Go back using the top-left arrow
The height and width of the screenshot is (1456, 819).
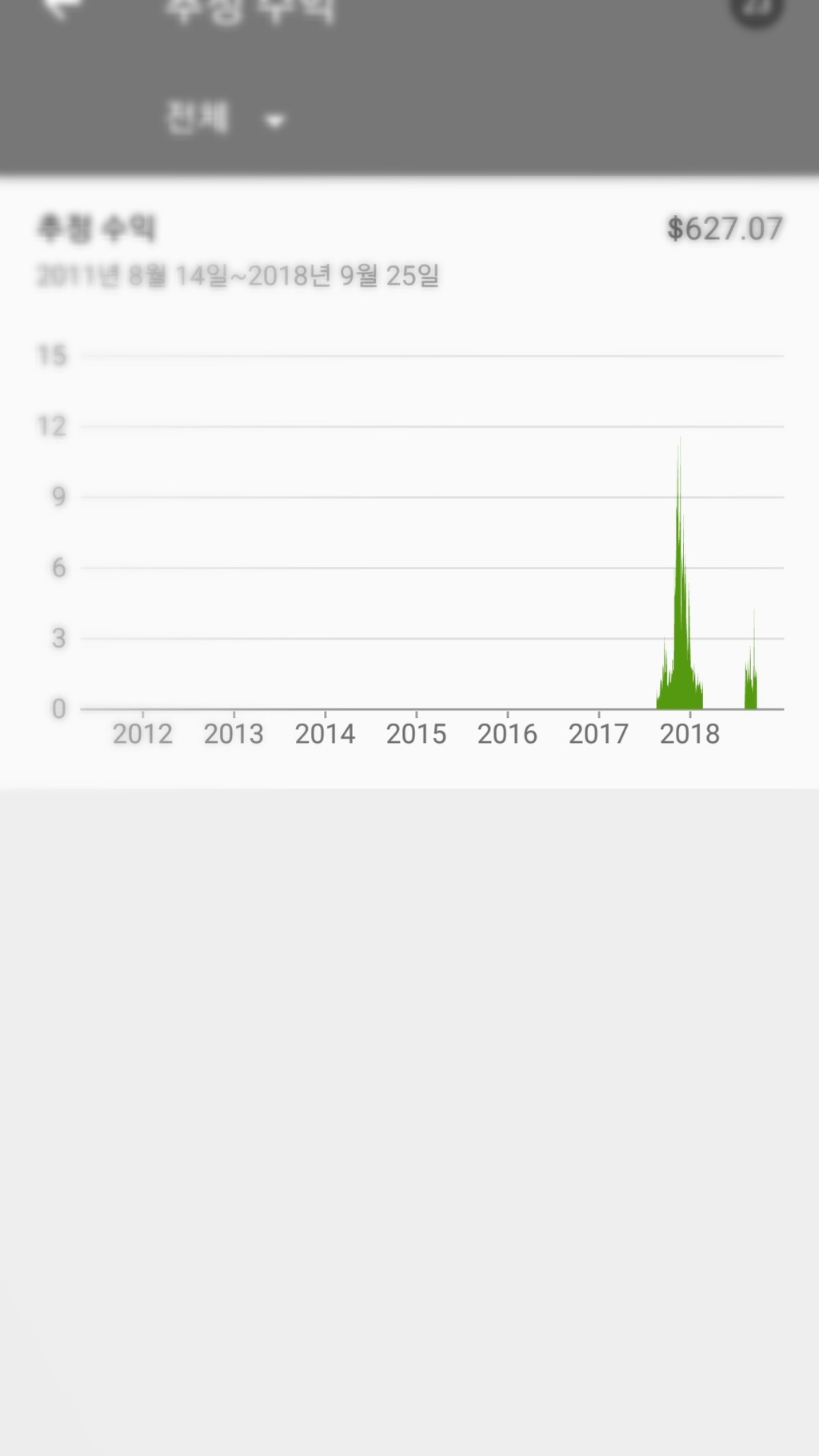pos(62,8)
